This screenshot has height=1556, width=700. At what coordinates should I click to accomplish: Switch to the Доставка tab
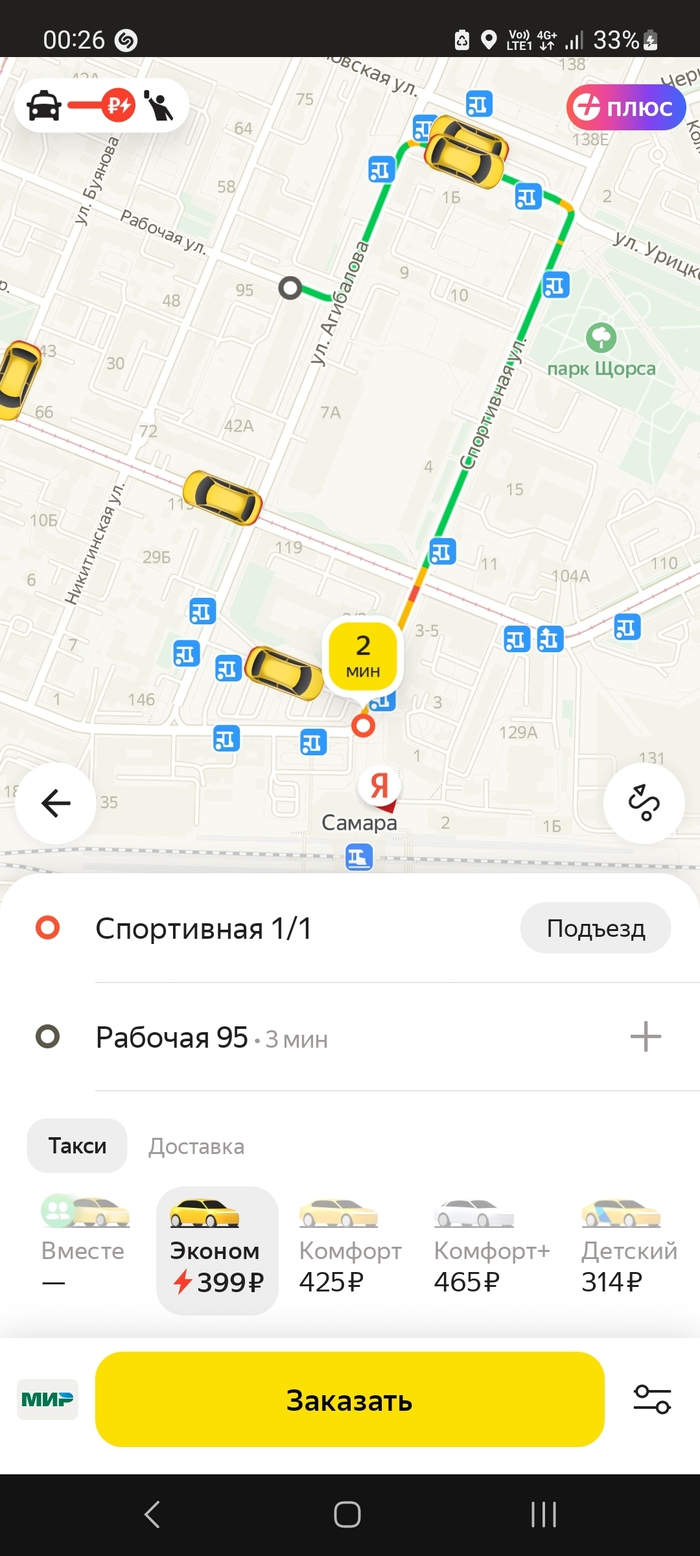click(196, 1147)
